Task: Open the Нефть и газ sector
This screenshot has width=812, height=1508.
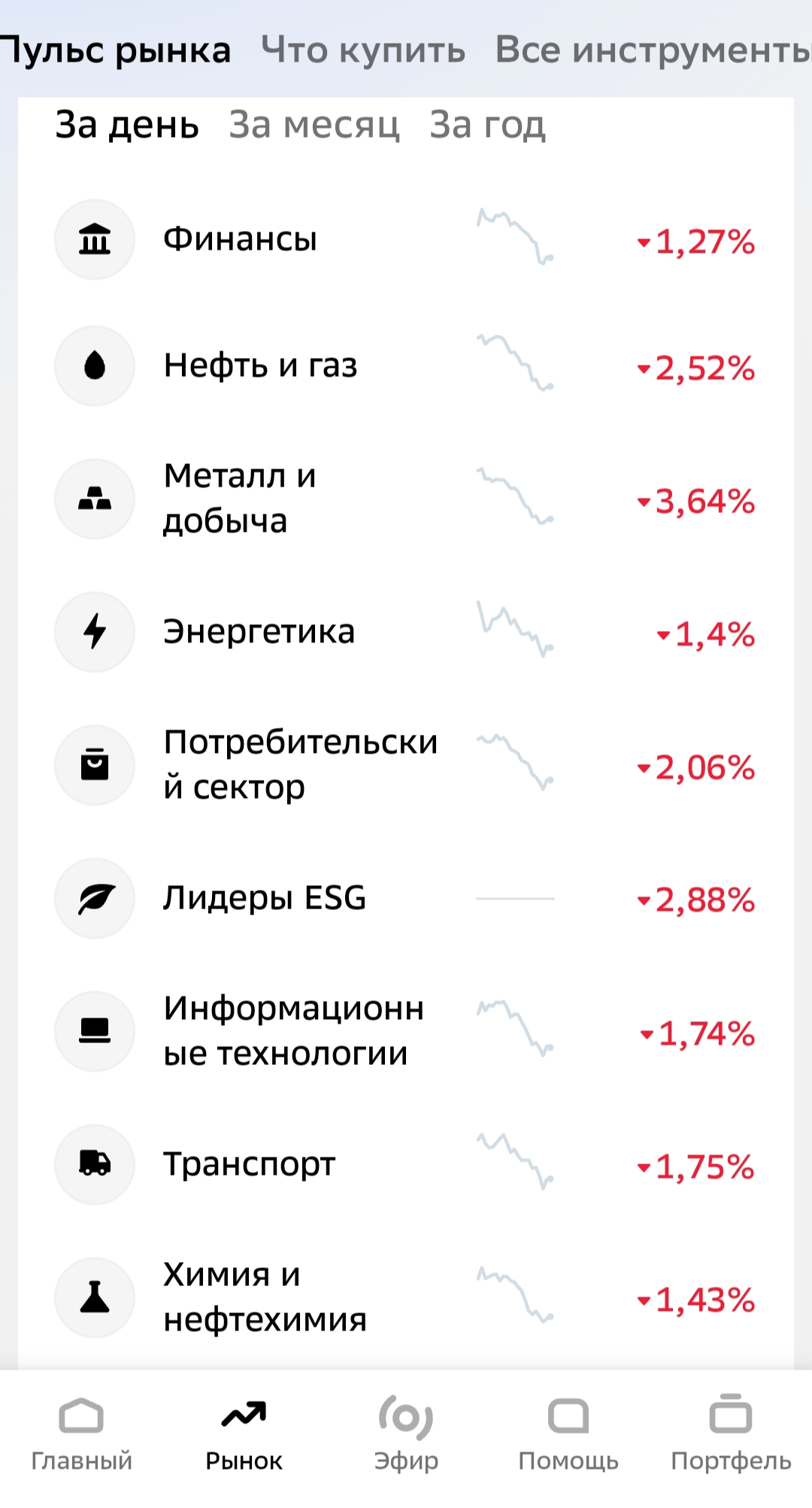Action: click(406, 366)
